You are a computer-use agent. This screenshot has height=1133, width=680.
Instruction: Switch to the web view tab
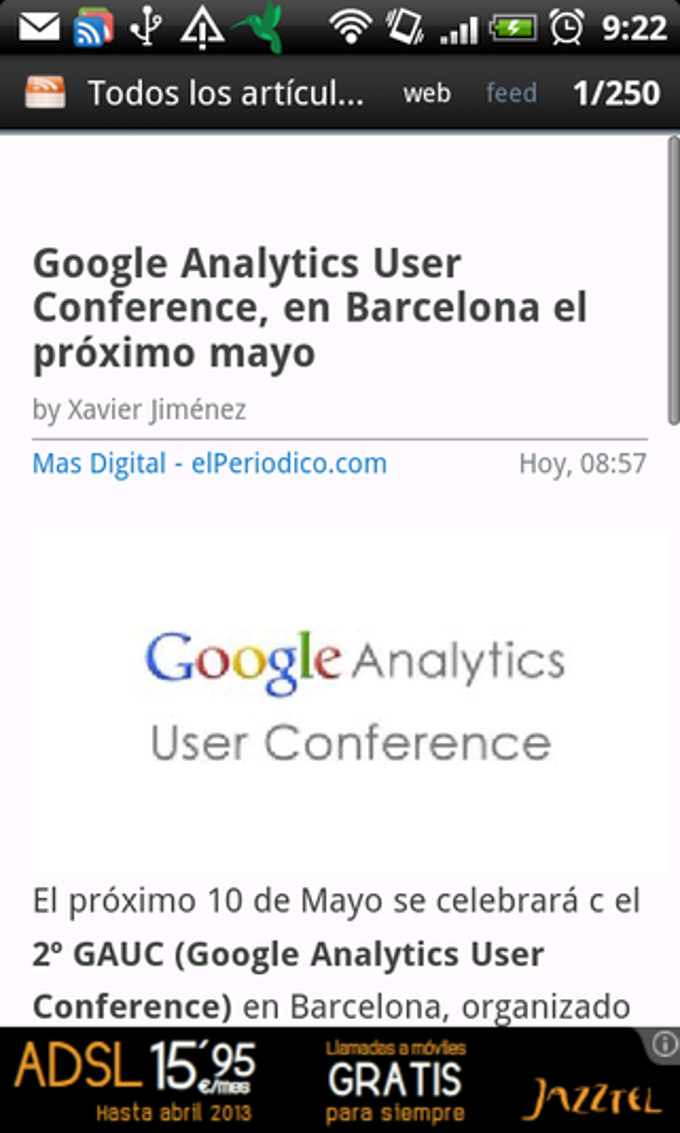click(427, 94)
